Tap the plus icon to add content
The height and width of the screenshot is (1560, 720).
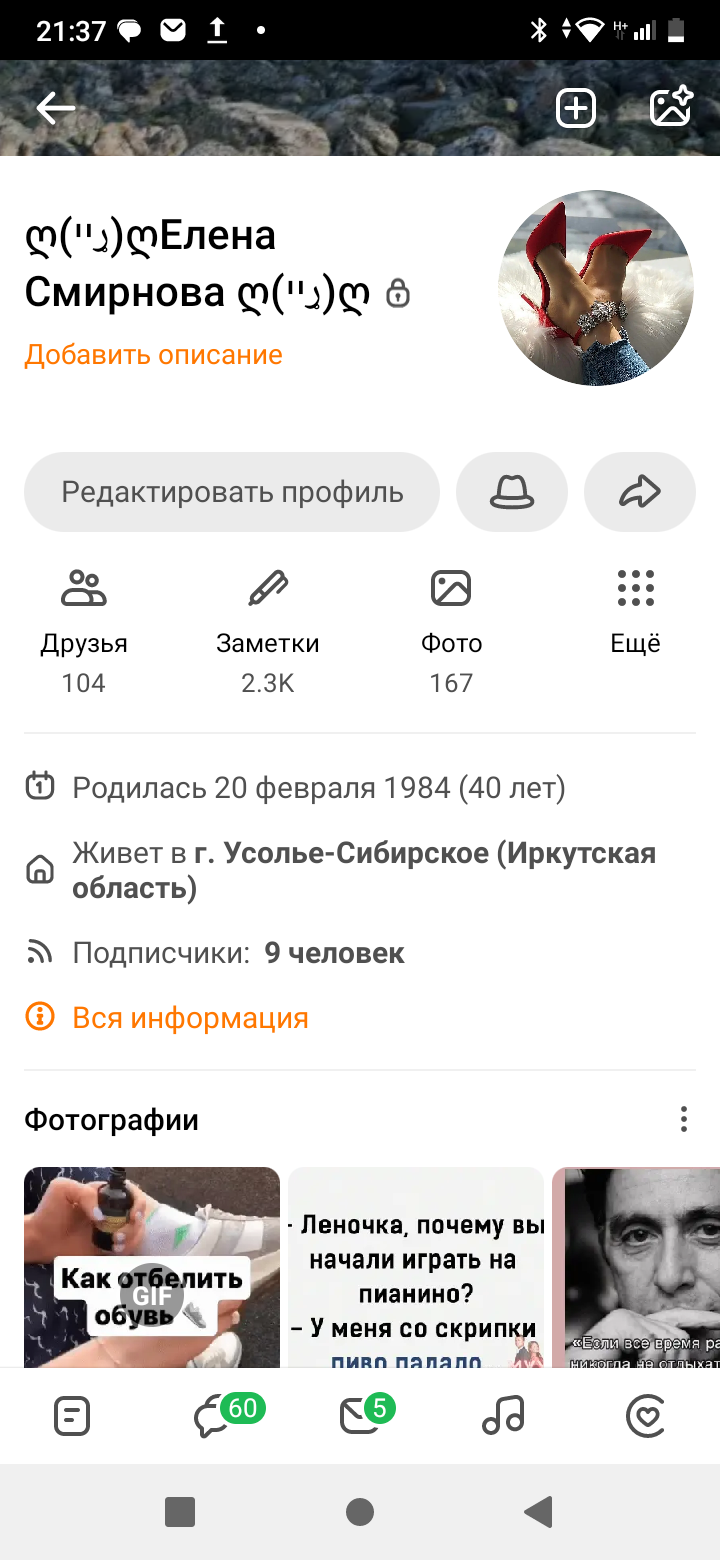pyautogui.click(x=576, y=108)
